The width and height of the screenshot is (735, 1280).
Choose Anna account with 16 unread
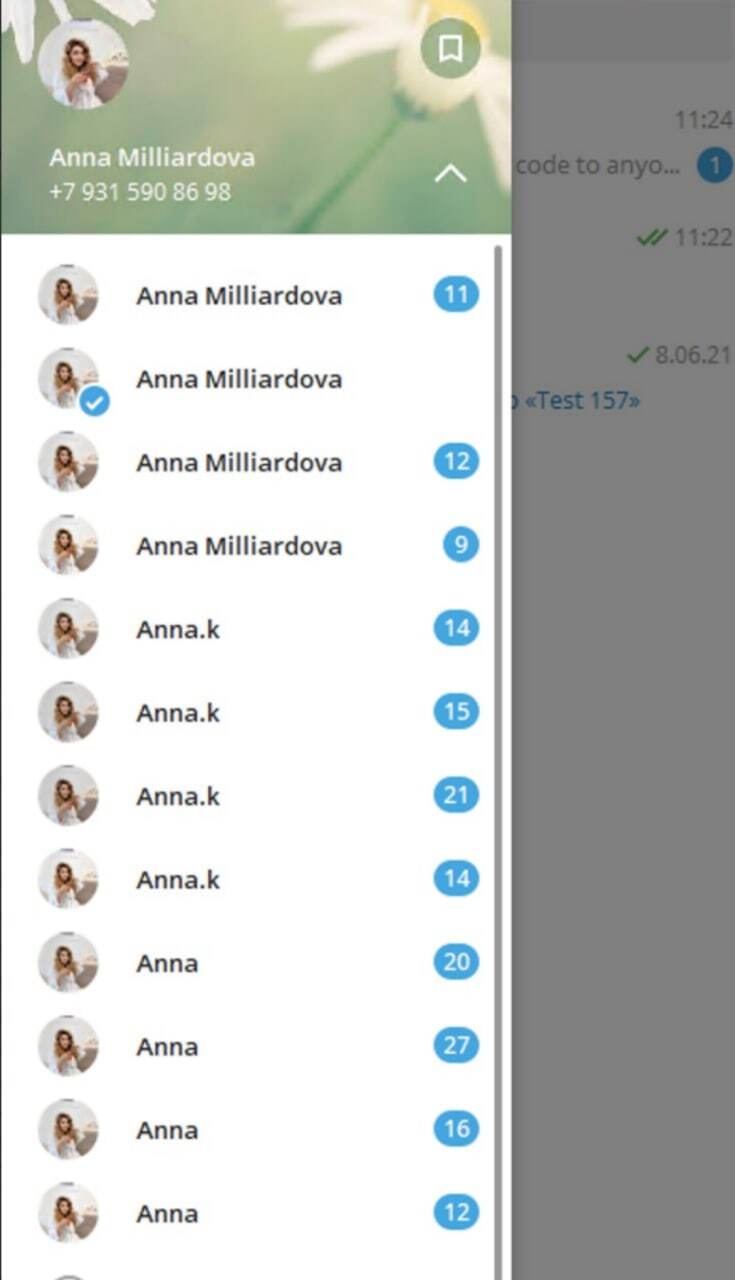(240, 1130)
